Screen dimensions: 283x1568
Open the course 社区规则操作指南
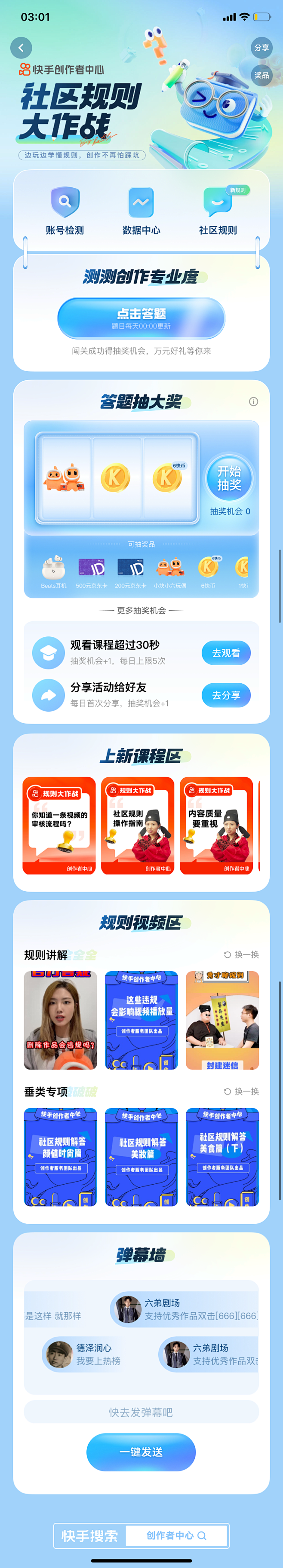point(138,825)
